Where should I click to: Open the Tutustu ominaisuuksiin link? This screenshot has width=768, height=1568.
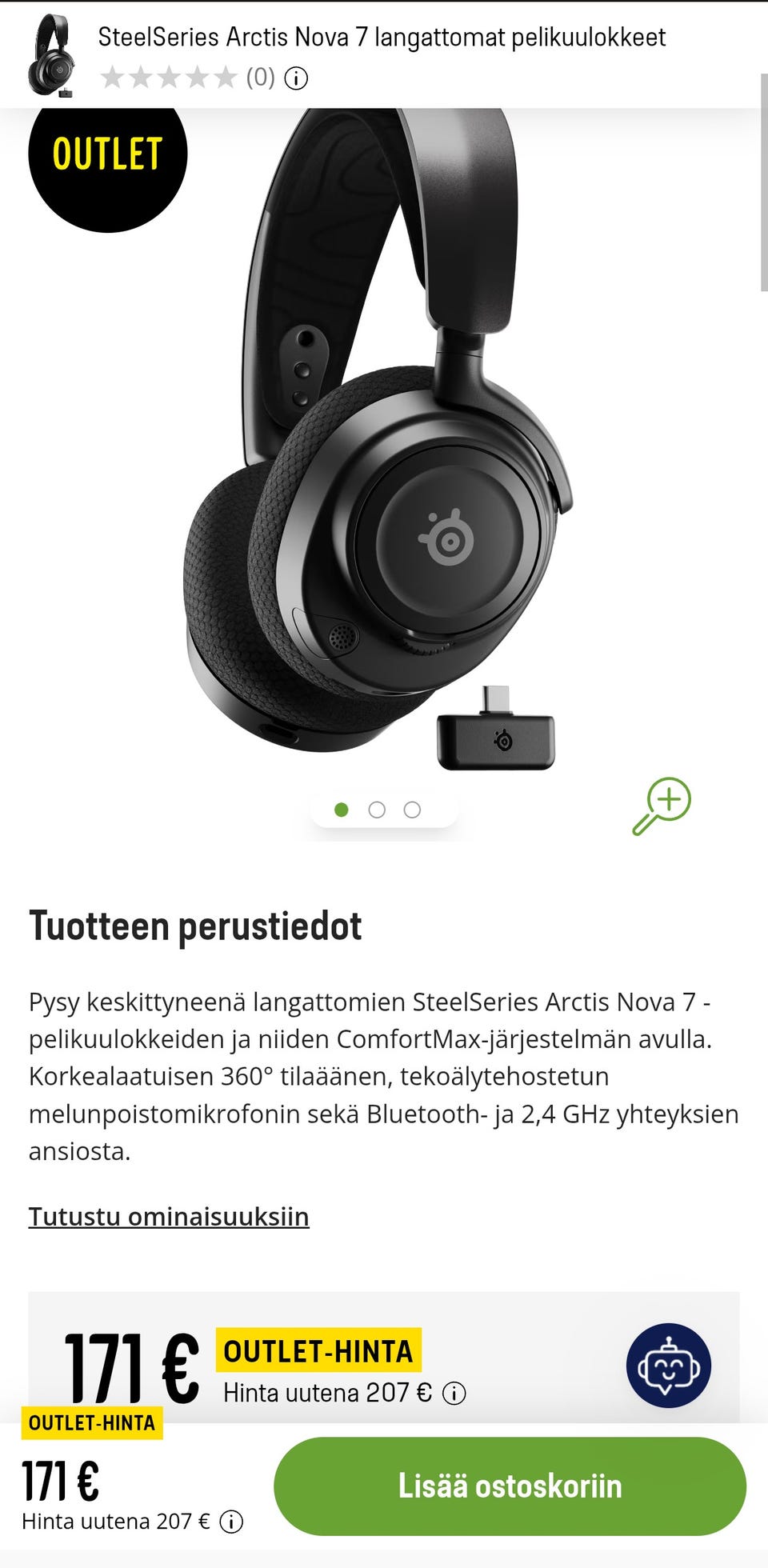tap(169, 1216)
